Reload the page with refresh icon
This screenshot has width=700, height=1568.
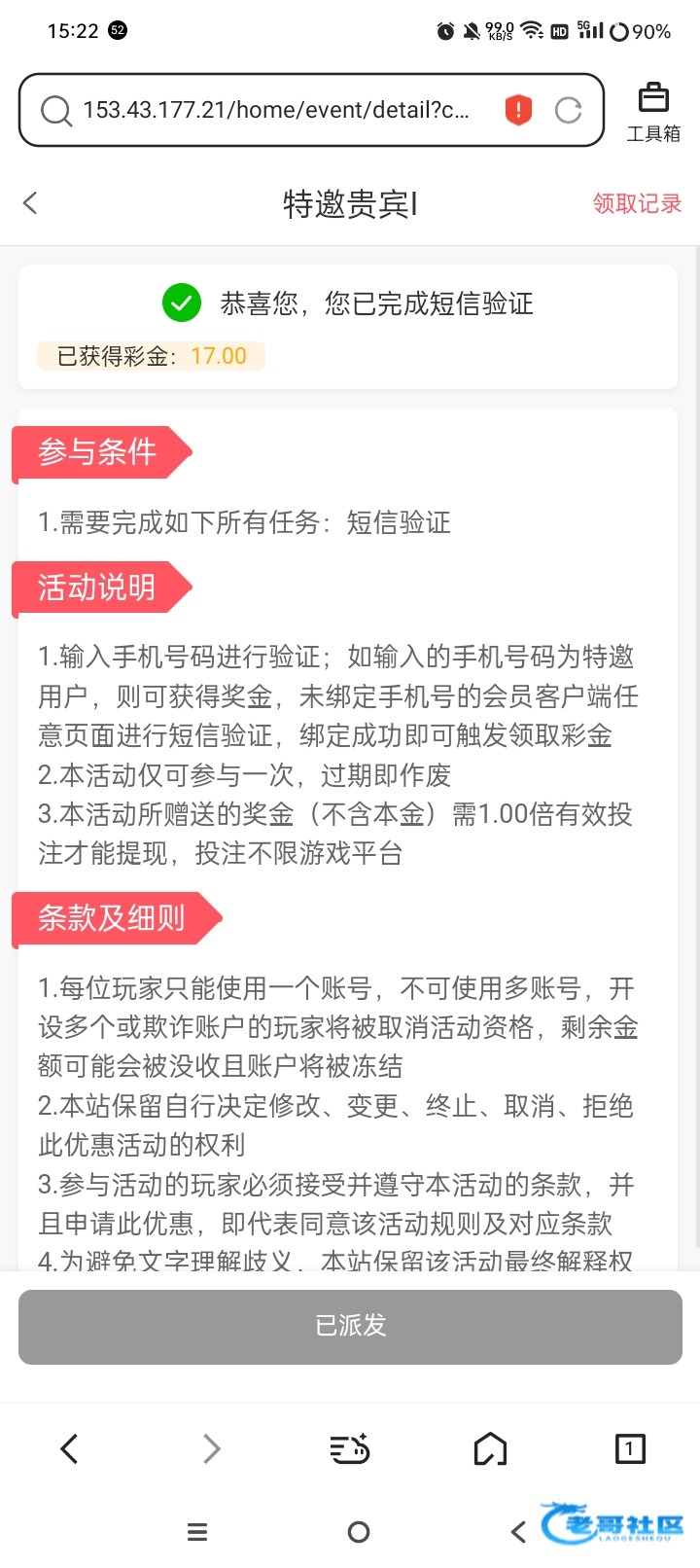coord(569,110)
